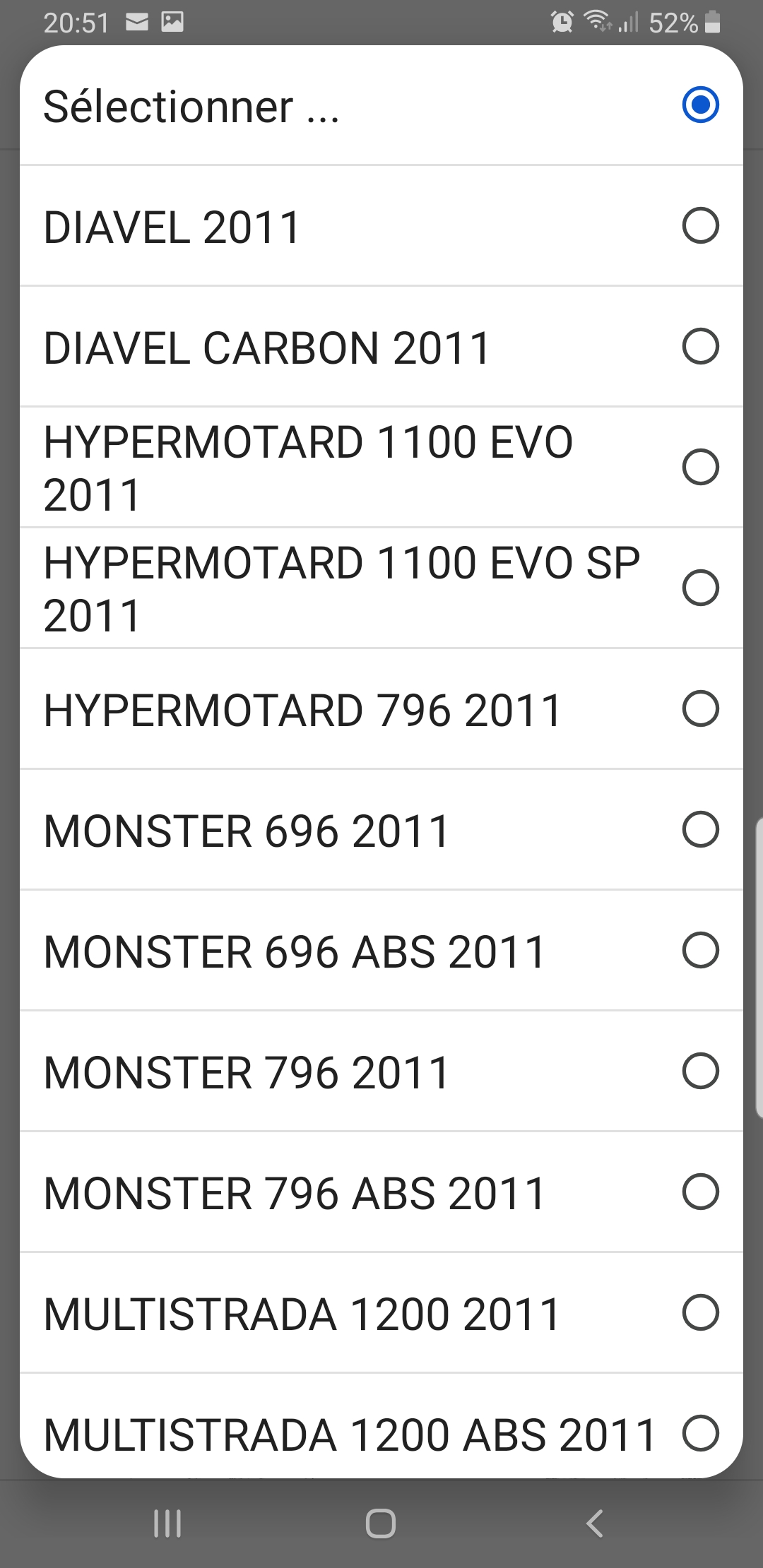Select MONSTER 796 ABS 2011

point(381,1192)
